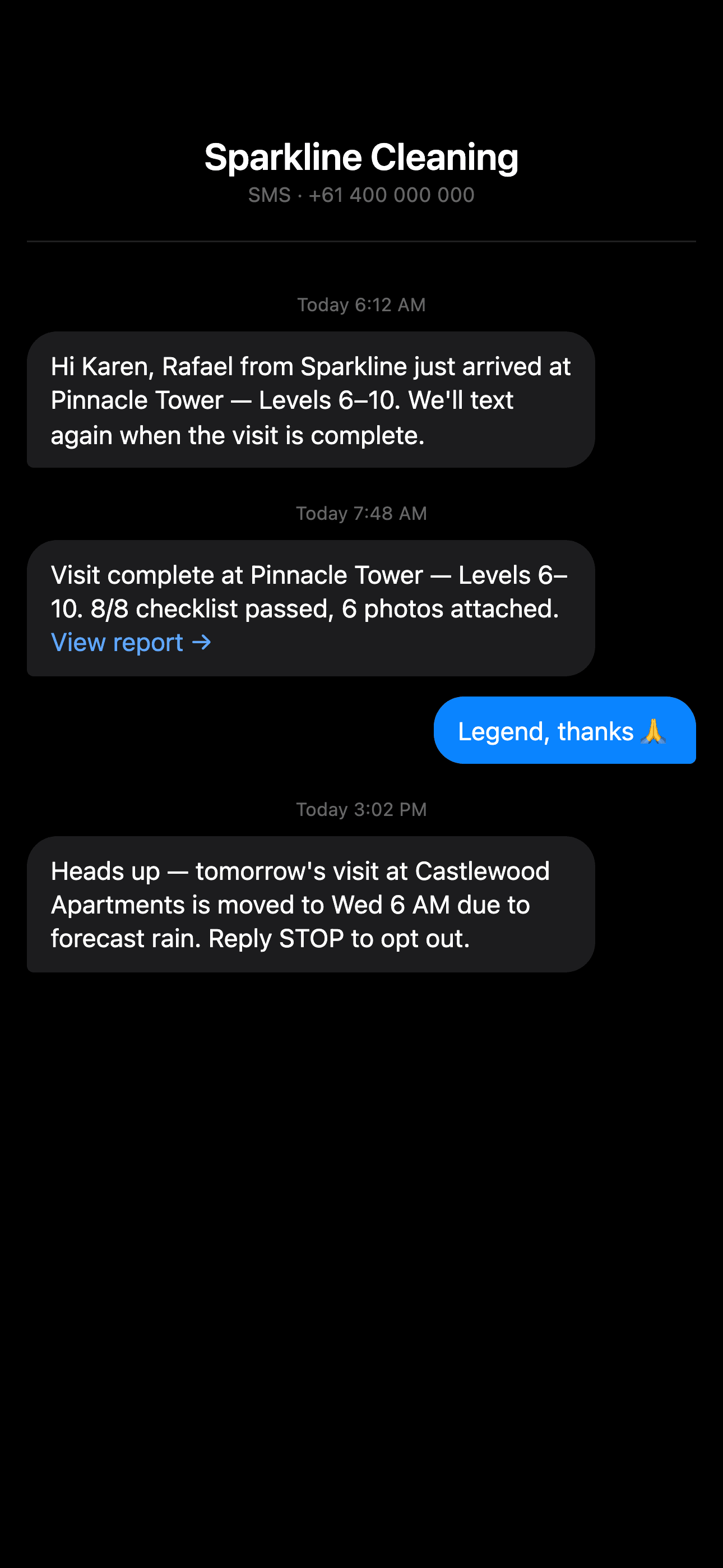This screenshot has width=723, height=1568.
Task: Tap the 'Today 7:48 AM' timestamp
Action: tap(361, 513)
